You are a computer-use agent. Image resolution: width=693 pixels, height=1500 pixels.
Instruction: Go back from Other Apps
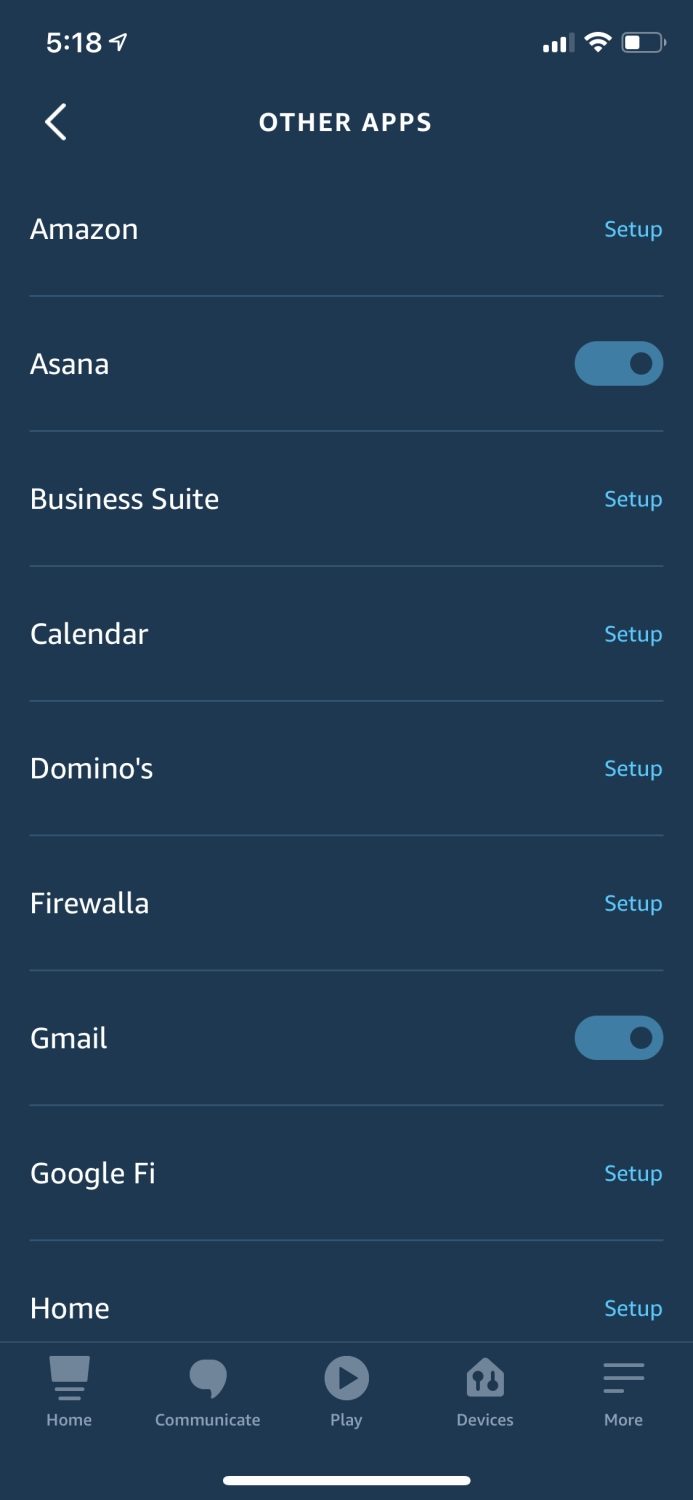[x=56, y=122]
